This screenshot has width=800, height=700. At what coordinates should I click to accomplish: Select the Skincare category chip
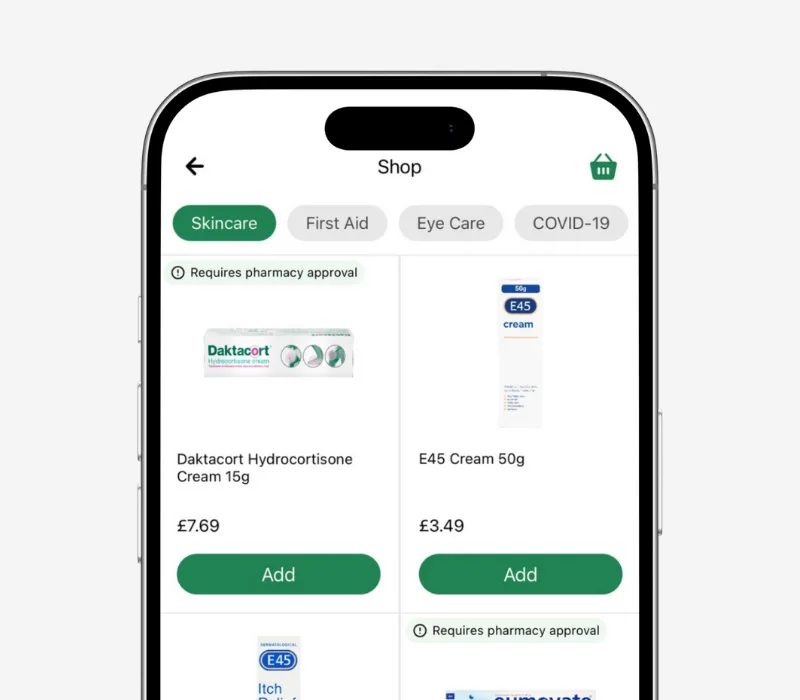(x=224, y=223)
